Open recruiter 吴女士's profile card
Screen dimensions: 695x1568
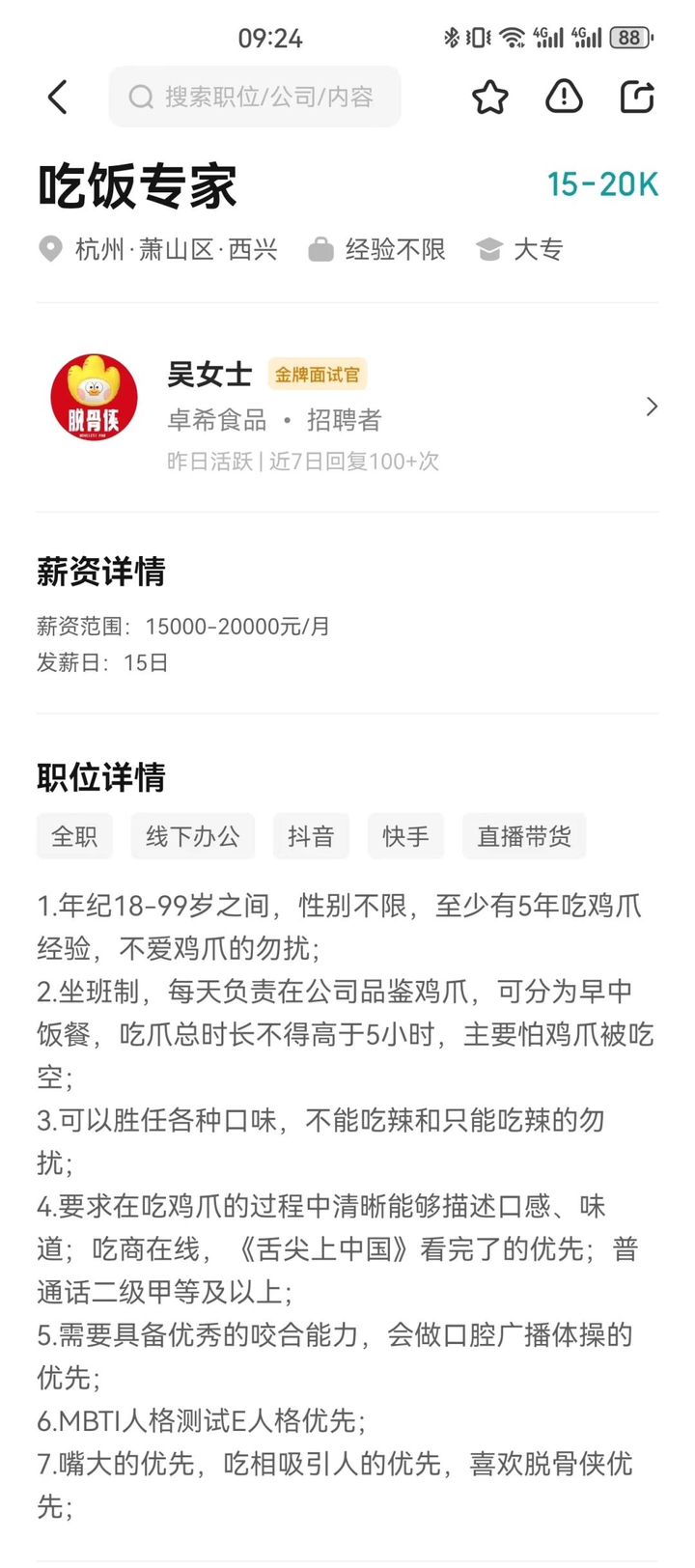click(347, 407)
